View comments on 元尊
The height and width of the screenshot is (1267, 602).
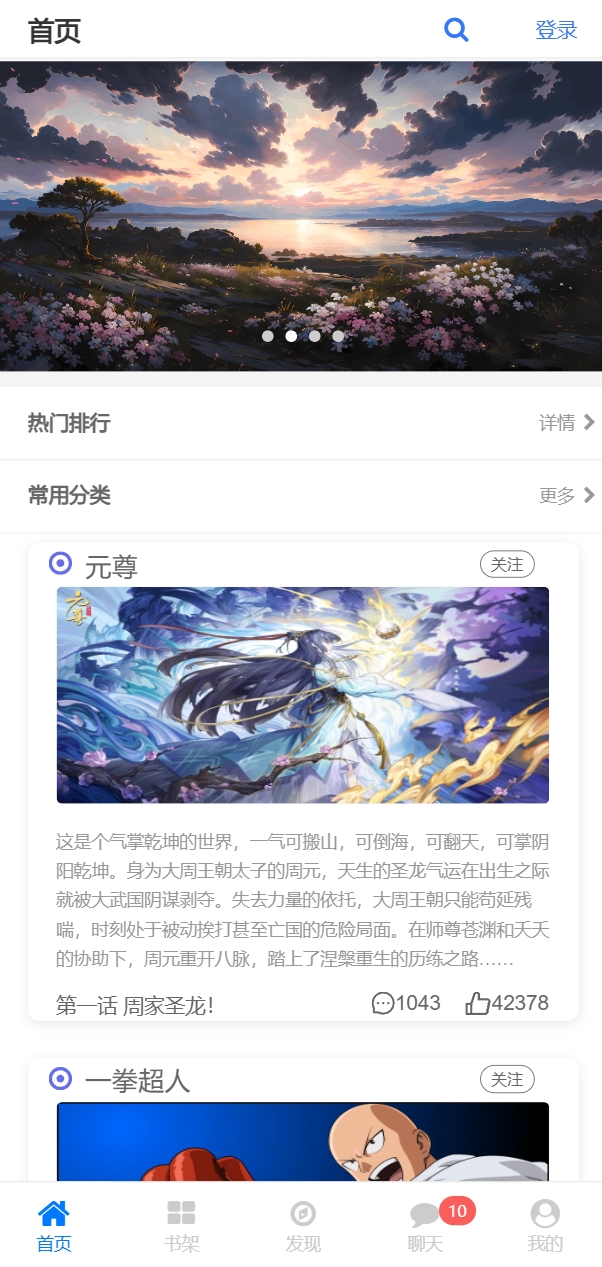[405, 1003]
